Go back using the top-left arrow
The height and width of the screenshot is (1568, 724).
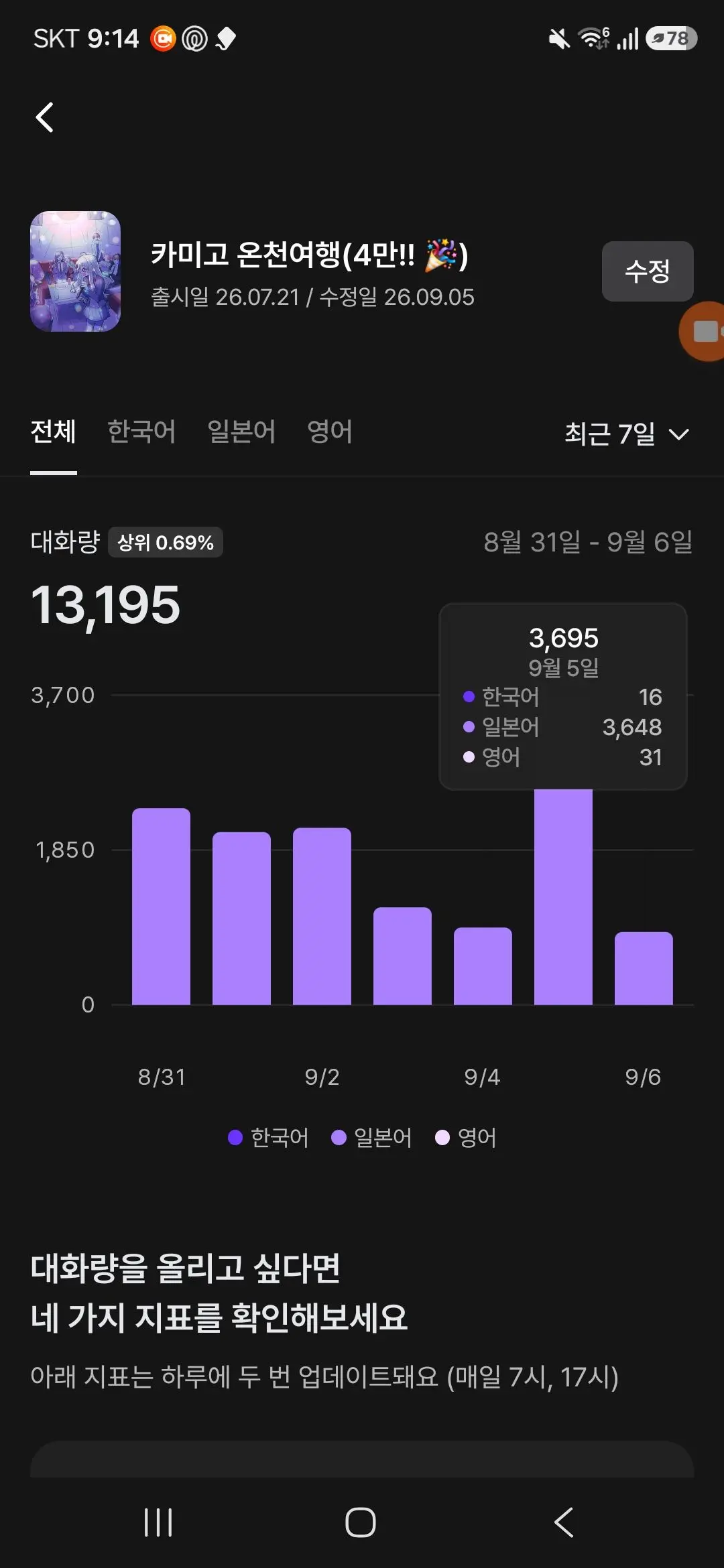pyautogui.click(x=44, y=118)
